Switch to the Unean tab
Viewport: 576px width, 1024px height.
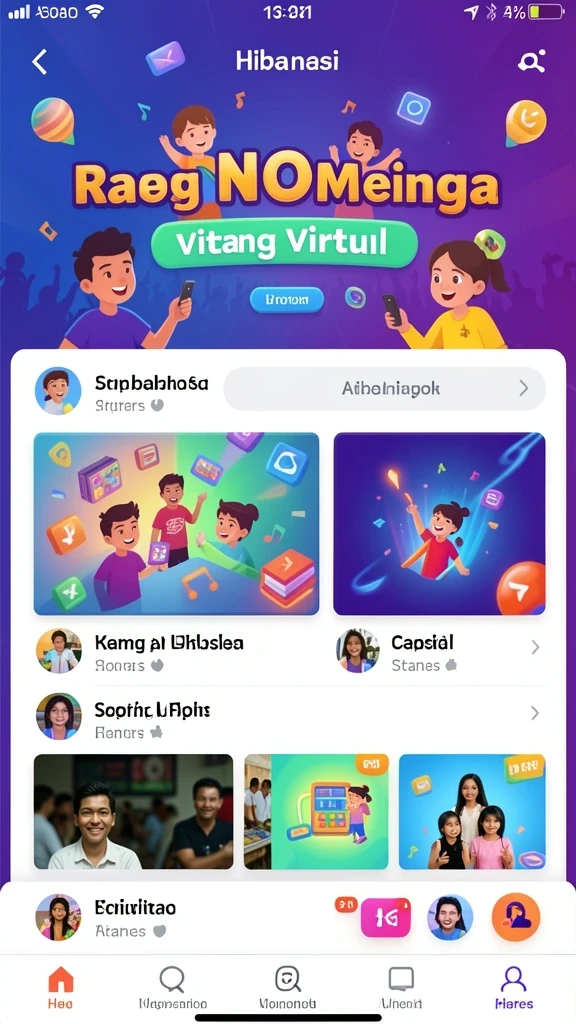401,987
